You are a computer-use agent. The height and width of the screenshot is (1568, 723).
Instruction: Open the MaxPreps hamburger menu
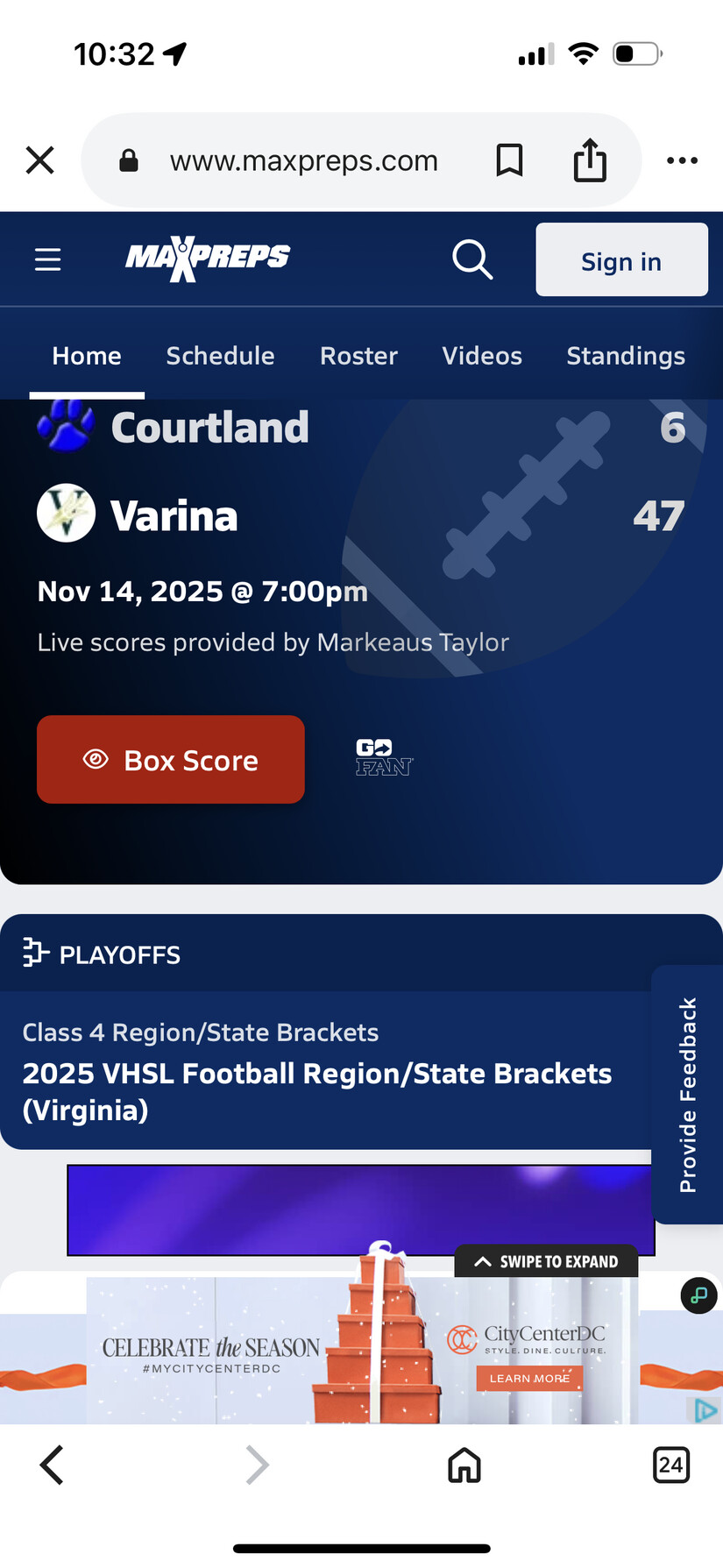coord(47,259)
